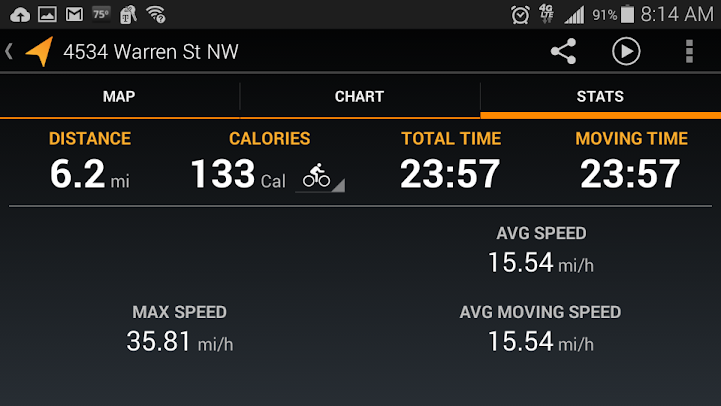
Task: Switch to the Chart tab
Action: click(359, 97)
